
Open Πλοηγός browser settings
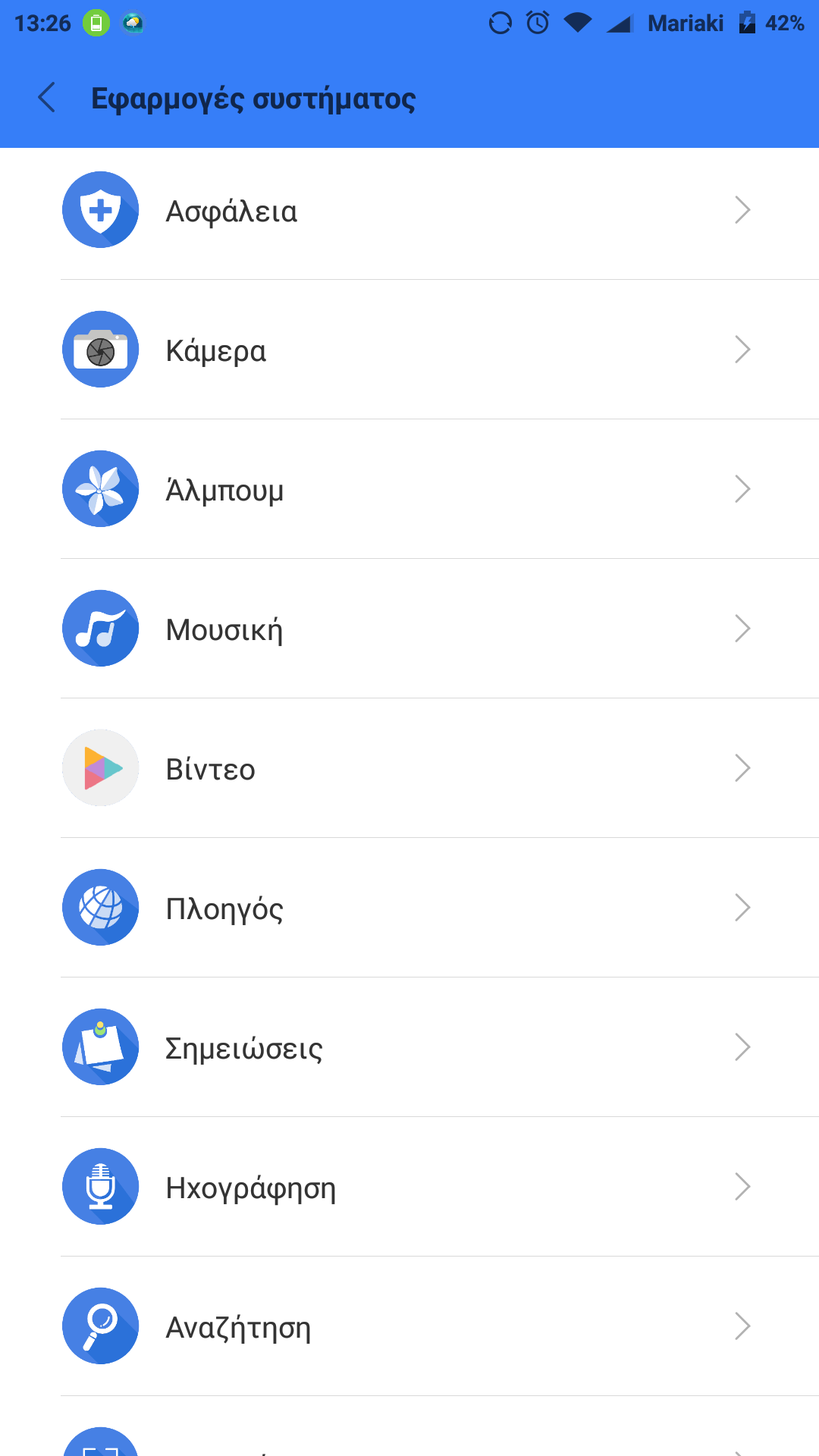409,908
